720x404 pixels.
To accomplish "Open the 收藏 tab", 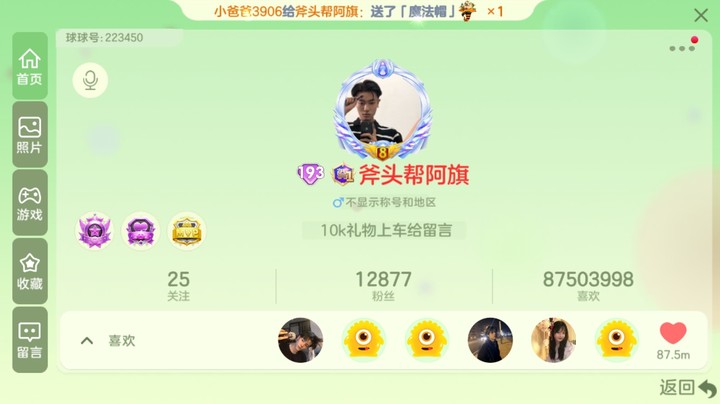I will (30, 271).
